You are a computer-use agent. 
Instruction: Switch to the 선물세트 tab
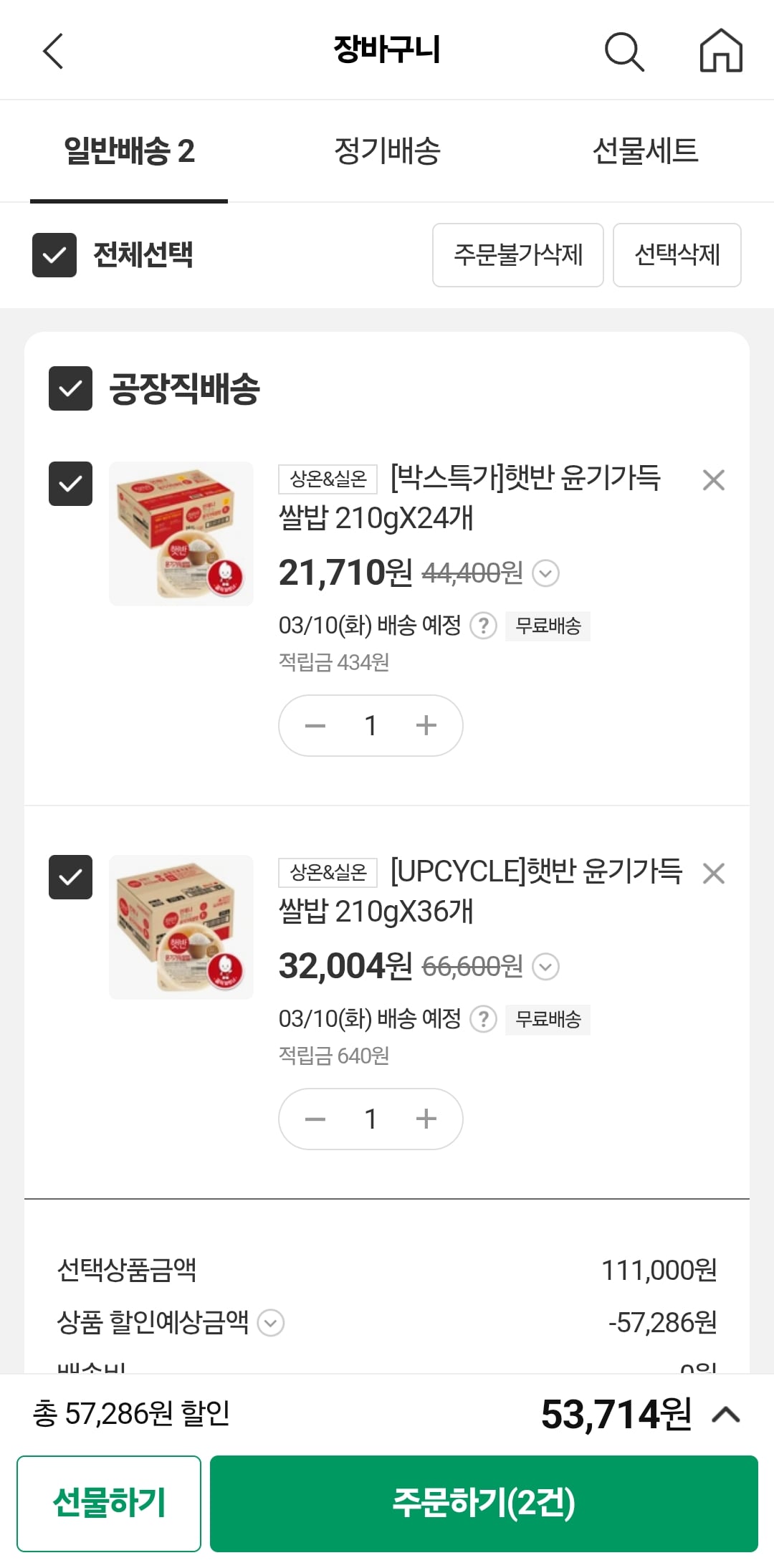coord(645,151)
